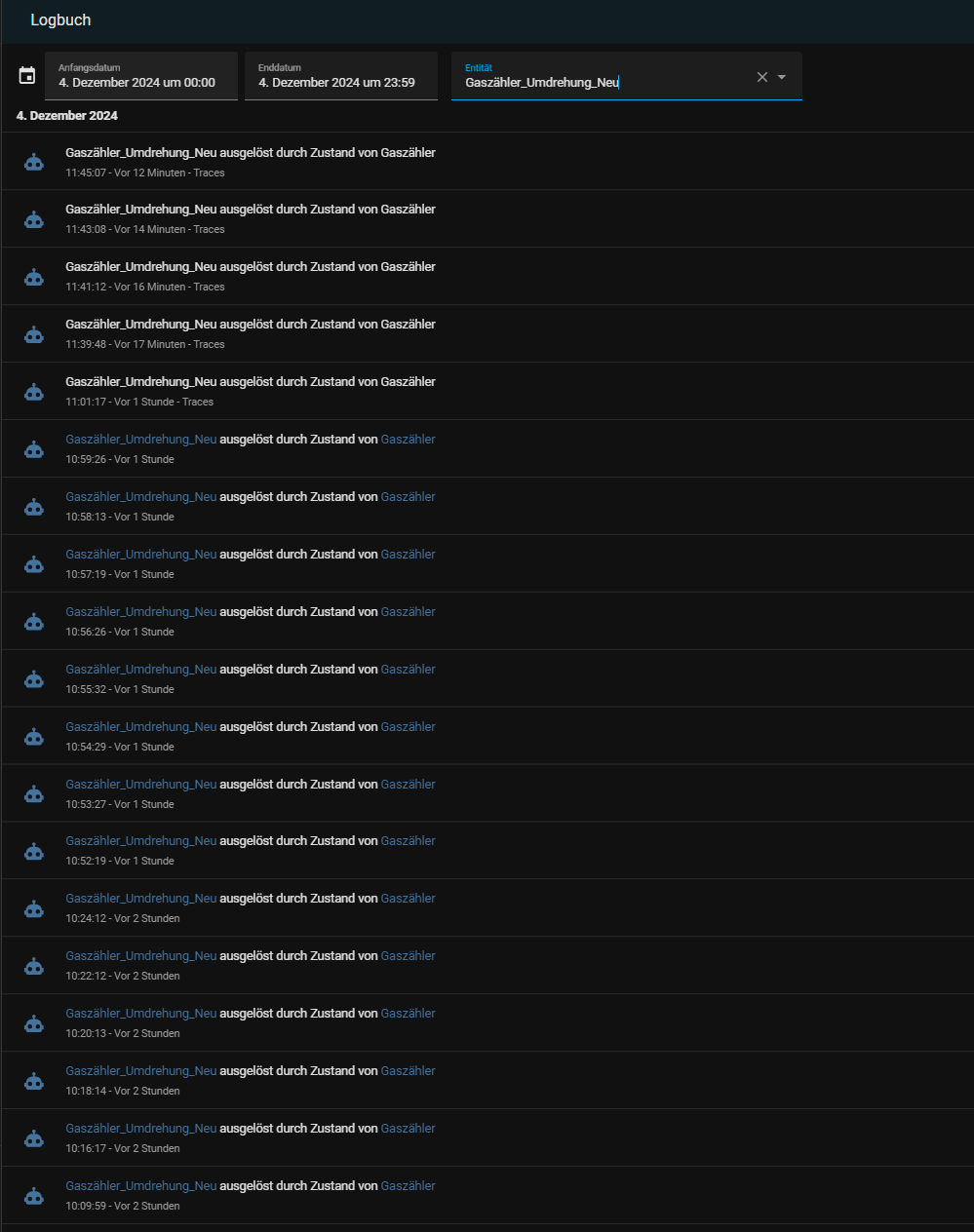The height and width of the screenshot is (1232, 974).
Task: Edit the Anfangsdatum start date field
Action: pyautogui.click(x=140, y=82)
